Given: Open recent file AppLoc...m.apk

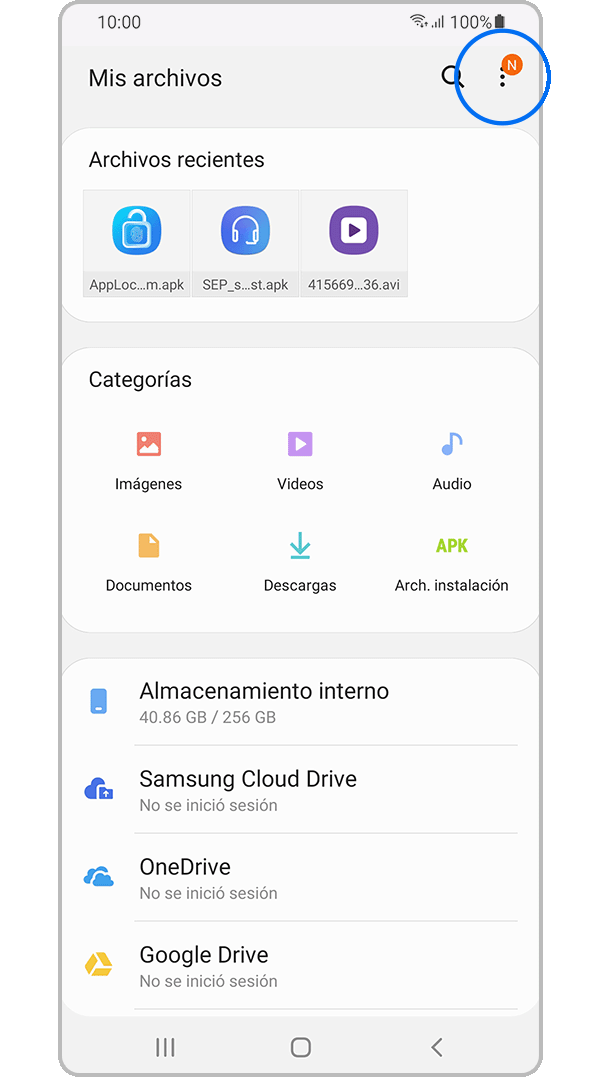Looking at the screenshot, I should (x=137, y=243).
